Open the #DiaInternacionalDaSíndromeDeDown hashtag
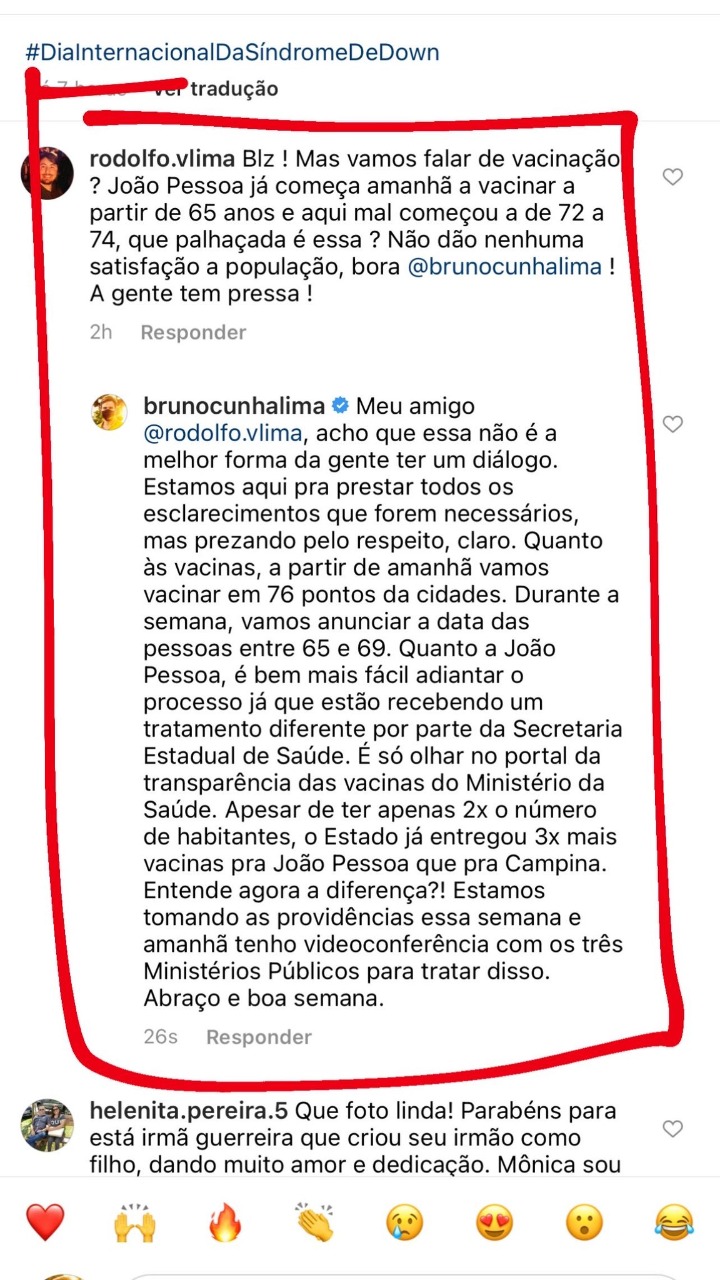Viewport: 720px width, 1280px height. pyautogui.click(x=232, y=52)
